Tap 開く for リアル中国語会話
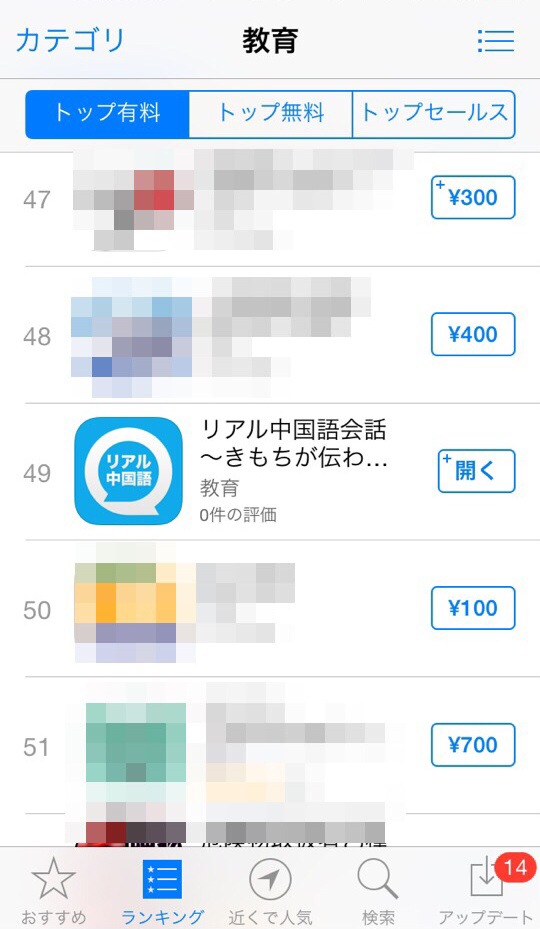Image resolution: width=540 pixels, height=929 pixels. (476, 471)
